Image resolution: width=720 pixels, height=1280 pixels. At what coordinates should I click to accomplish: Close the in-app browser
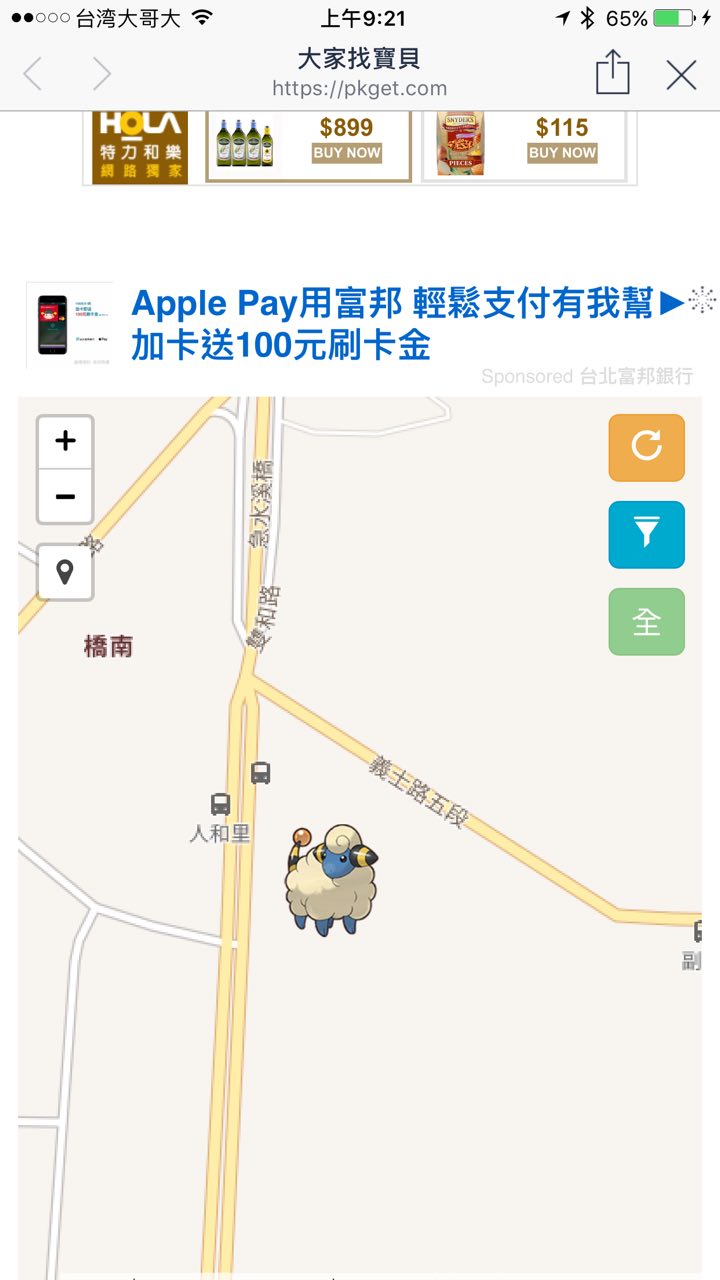(681, 75)
